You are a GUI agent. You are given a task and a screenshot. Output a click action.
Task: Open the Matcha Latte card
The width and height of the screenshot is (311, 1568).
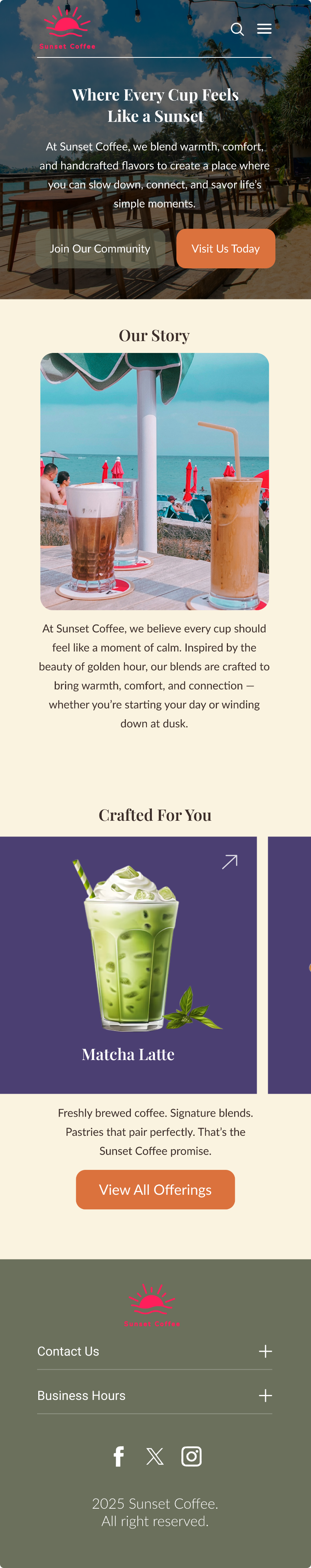coord(129,964)
